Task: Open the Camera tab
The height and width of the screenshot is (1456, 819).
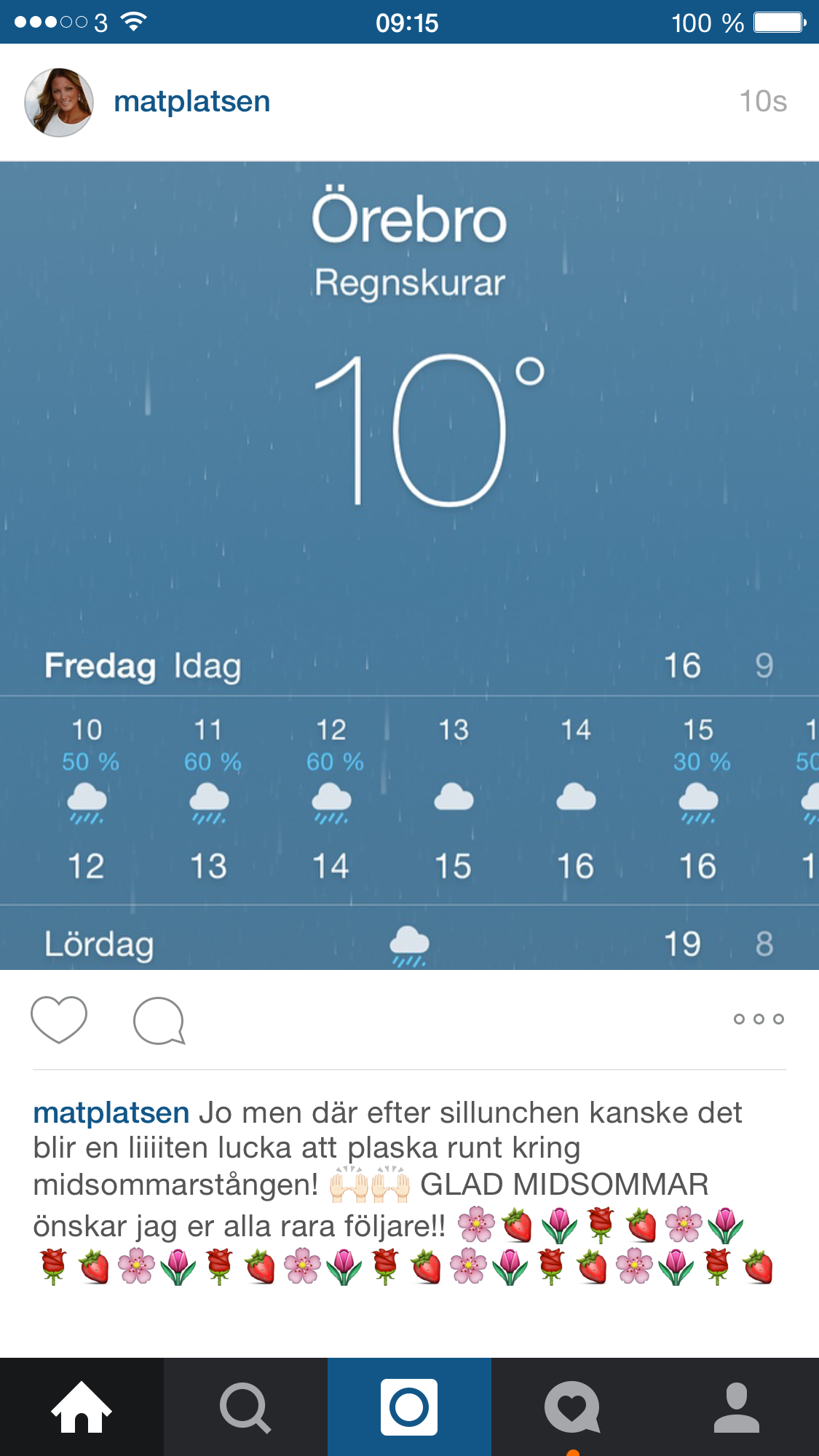Action: click(x=409, y=1407)
